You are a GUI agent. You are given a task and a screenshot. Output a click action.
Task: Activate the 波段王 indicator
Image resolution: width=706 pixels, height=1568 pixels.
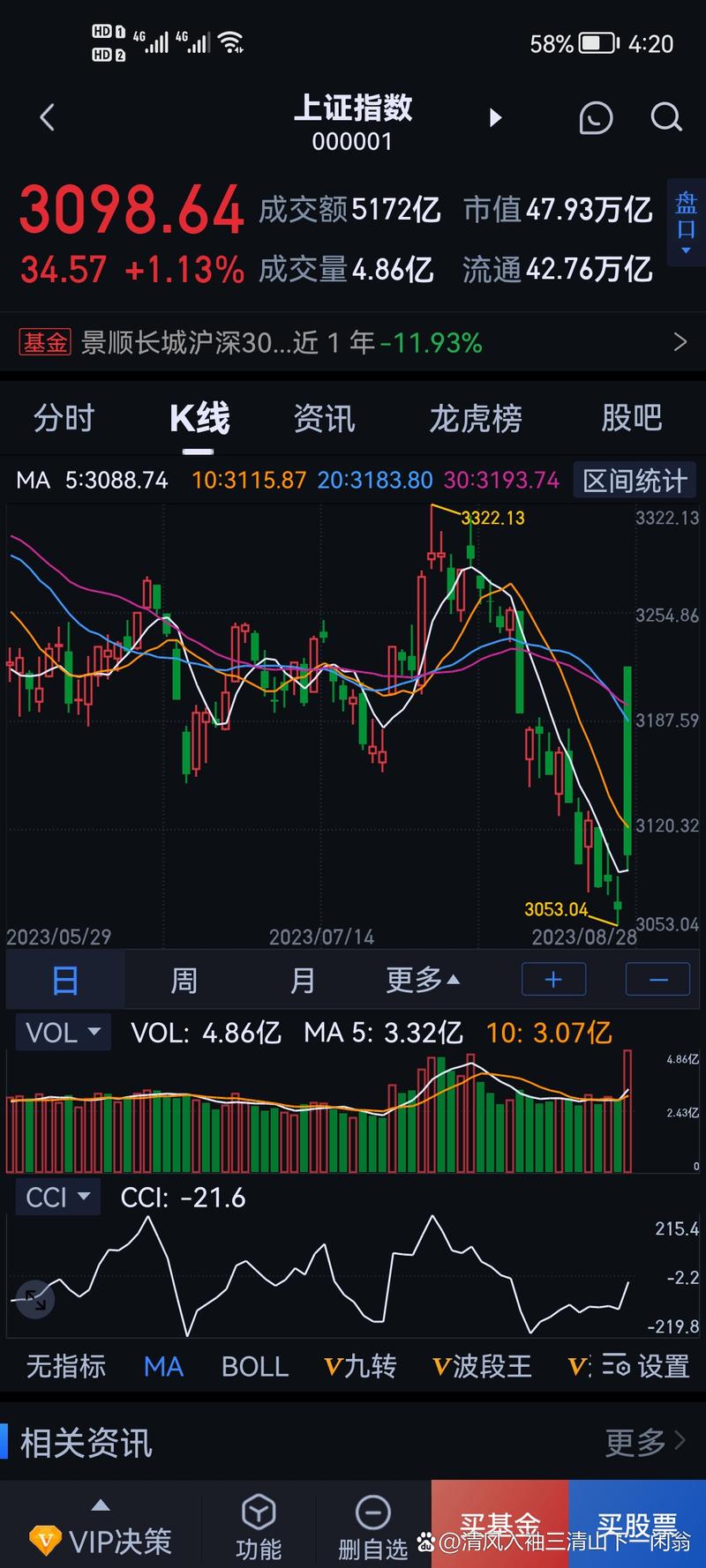click(x=481, y=1366)
